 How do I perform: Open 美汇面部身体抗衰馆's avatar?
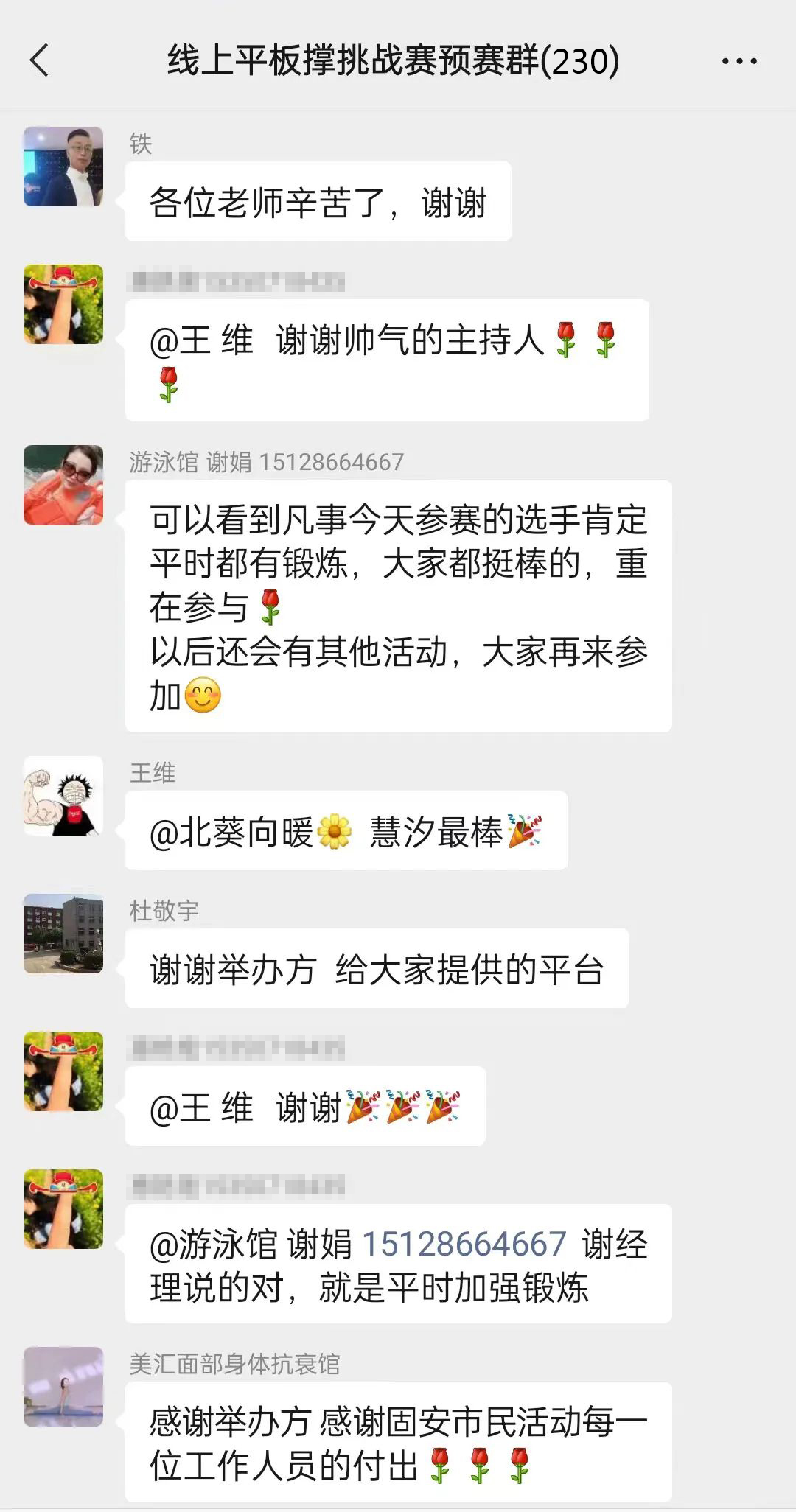(x=63, y=1387)
